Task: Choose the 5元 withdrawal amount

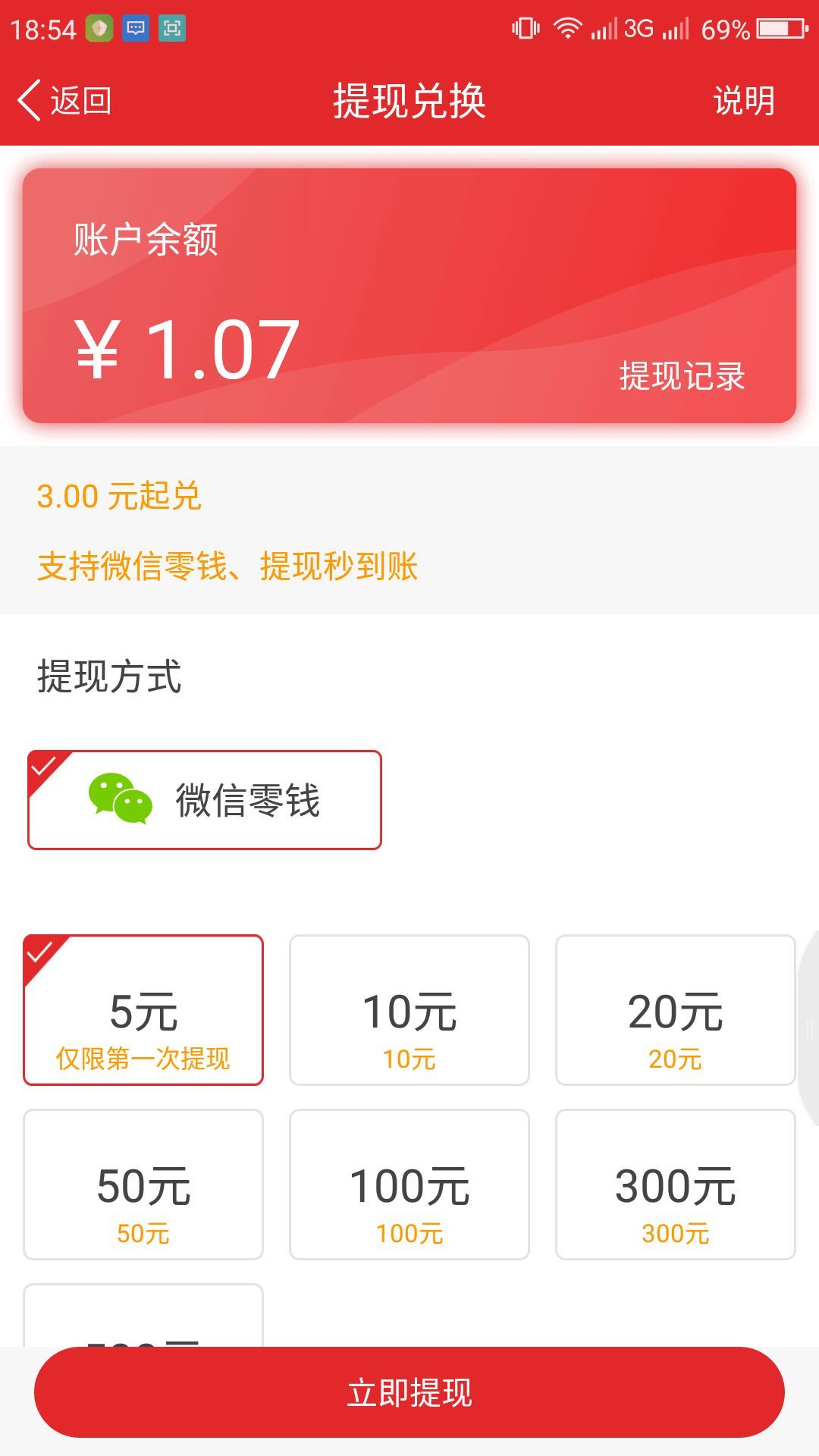Action: click(x=143, y=1010)
